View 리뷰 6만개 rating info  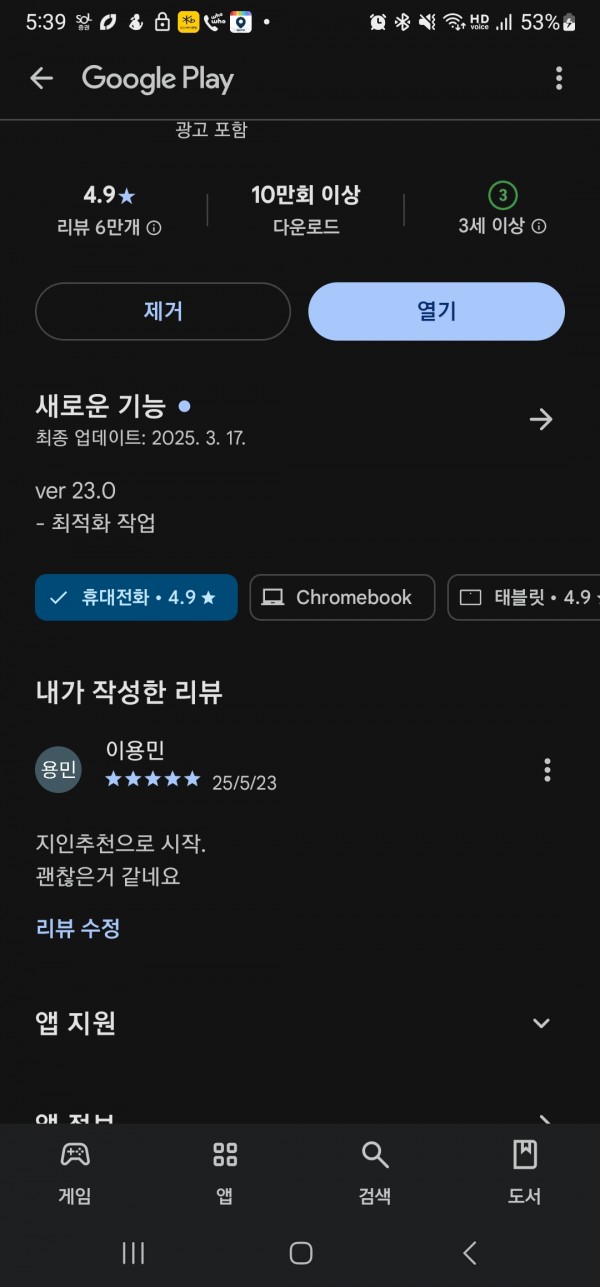pos(109,228)
